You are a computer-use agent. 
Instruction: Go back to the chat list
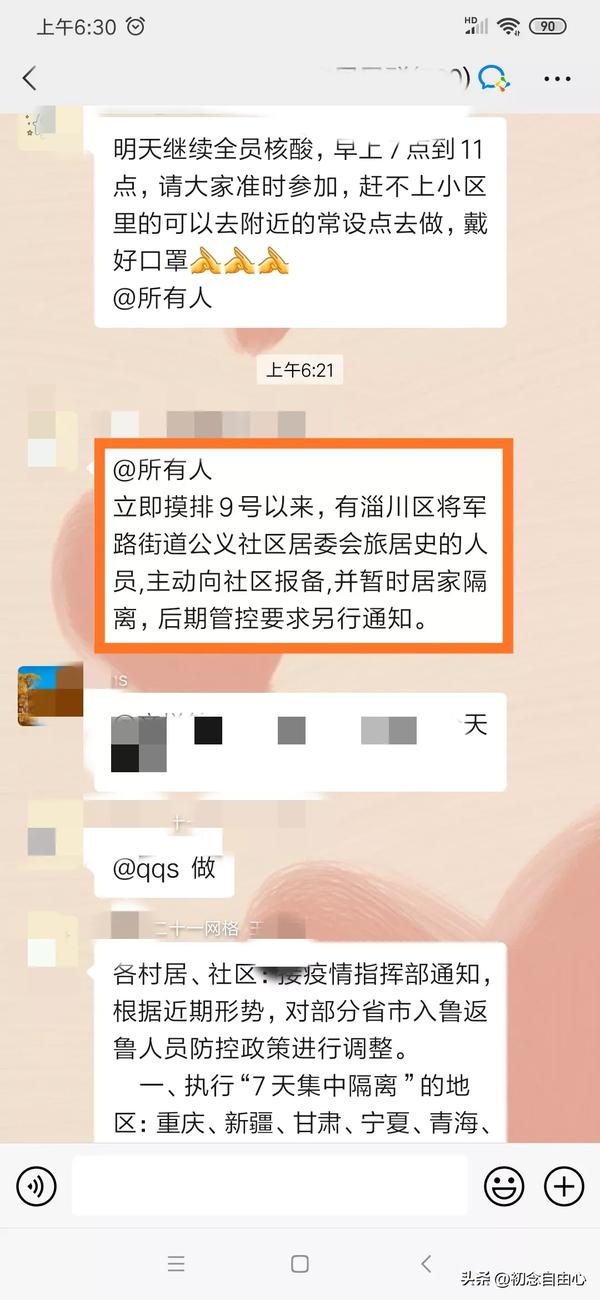click(x=29, y=78)
